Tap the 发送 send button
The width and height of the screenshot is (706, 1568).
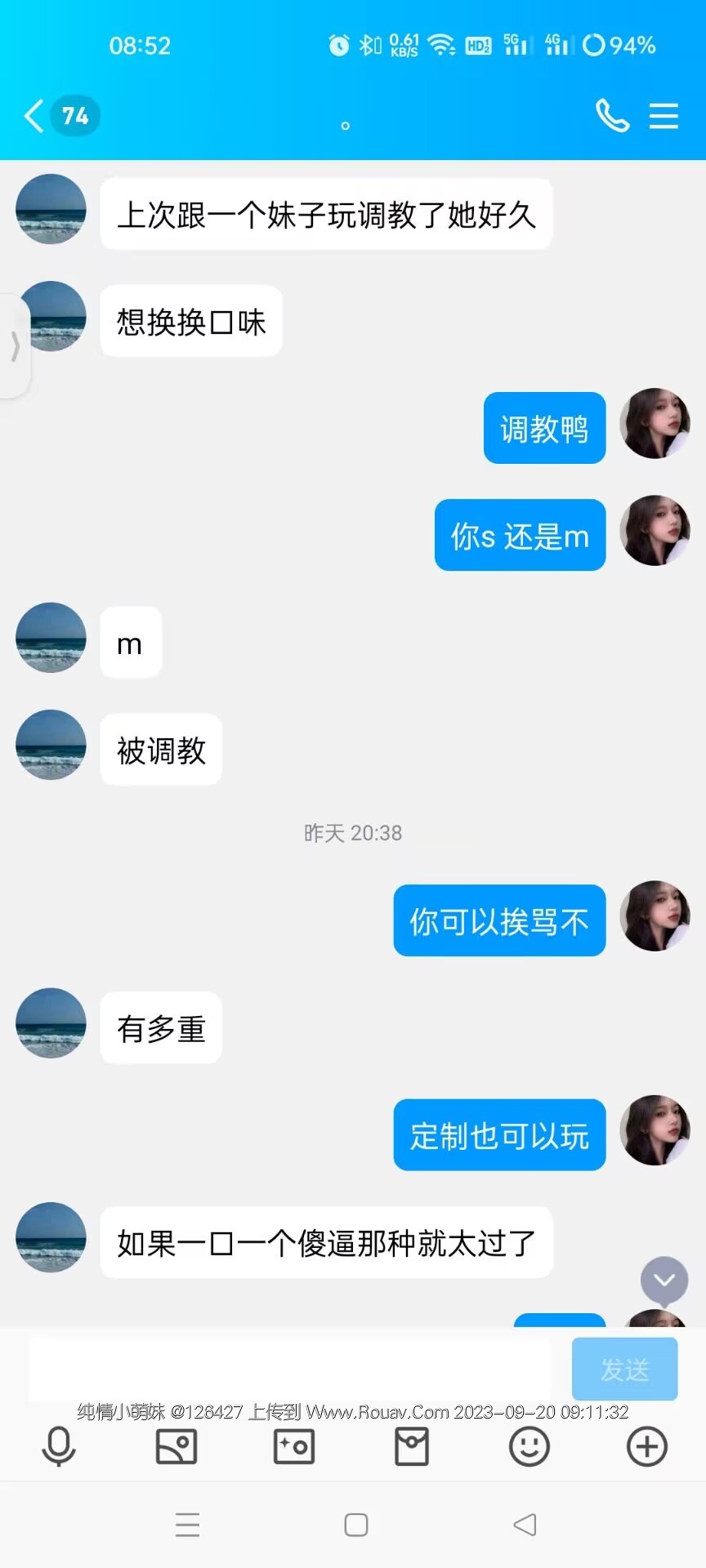point(624,1369)
